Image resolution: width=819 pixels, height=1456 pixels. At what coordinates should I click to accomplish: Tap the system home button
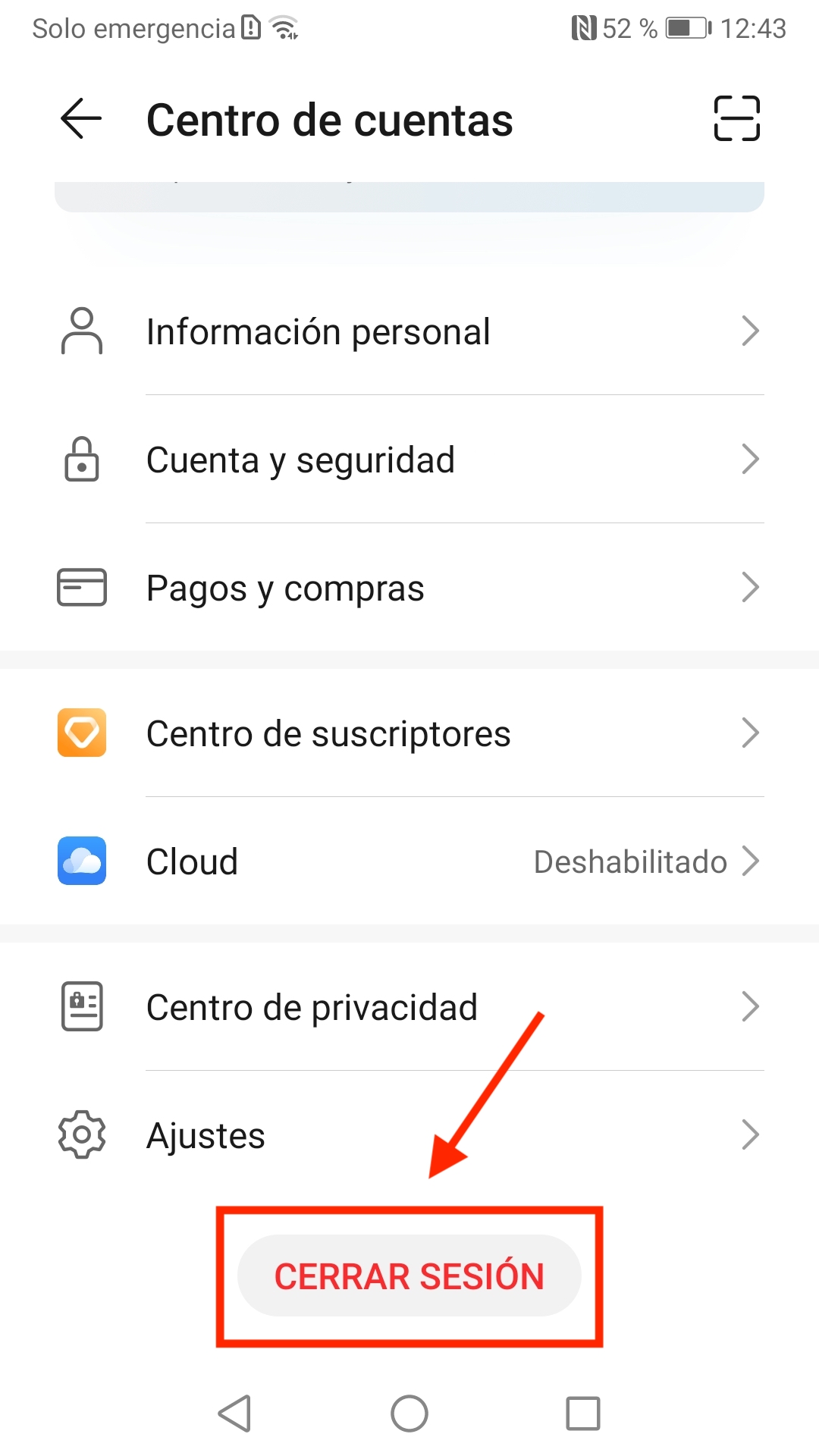[x=409, y=1414]
